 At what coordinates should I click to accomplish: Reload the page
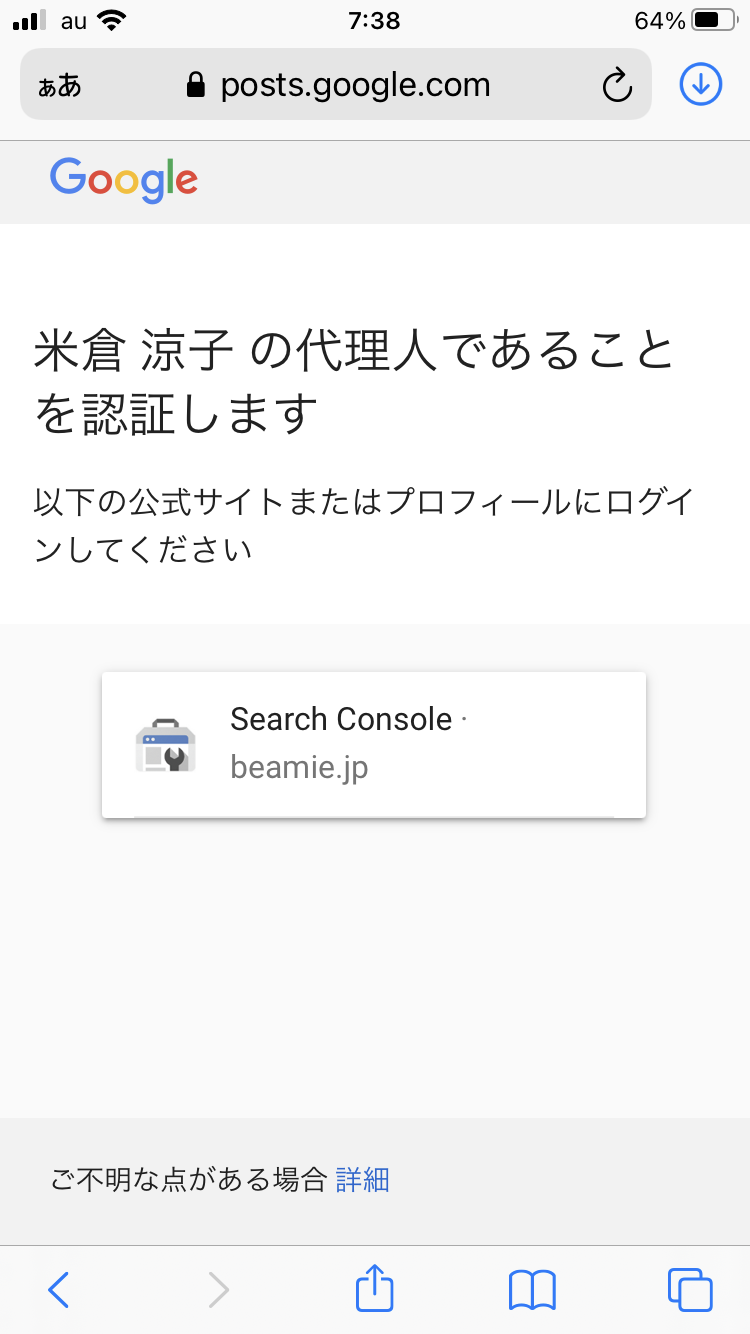click(x=617, y=86)
